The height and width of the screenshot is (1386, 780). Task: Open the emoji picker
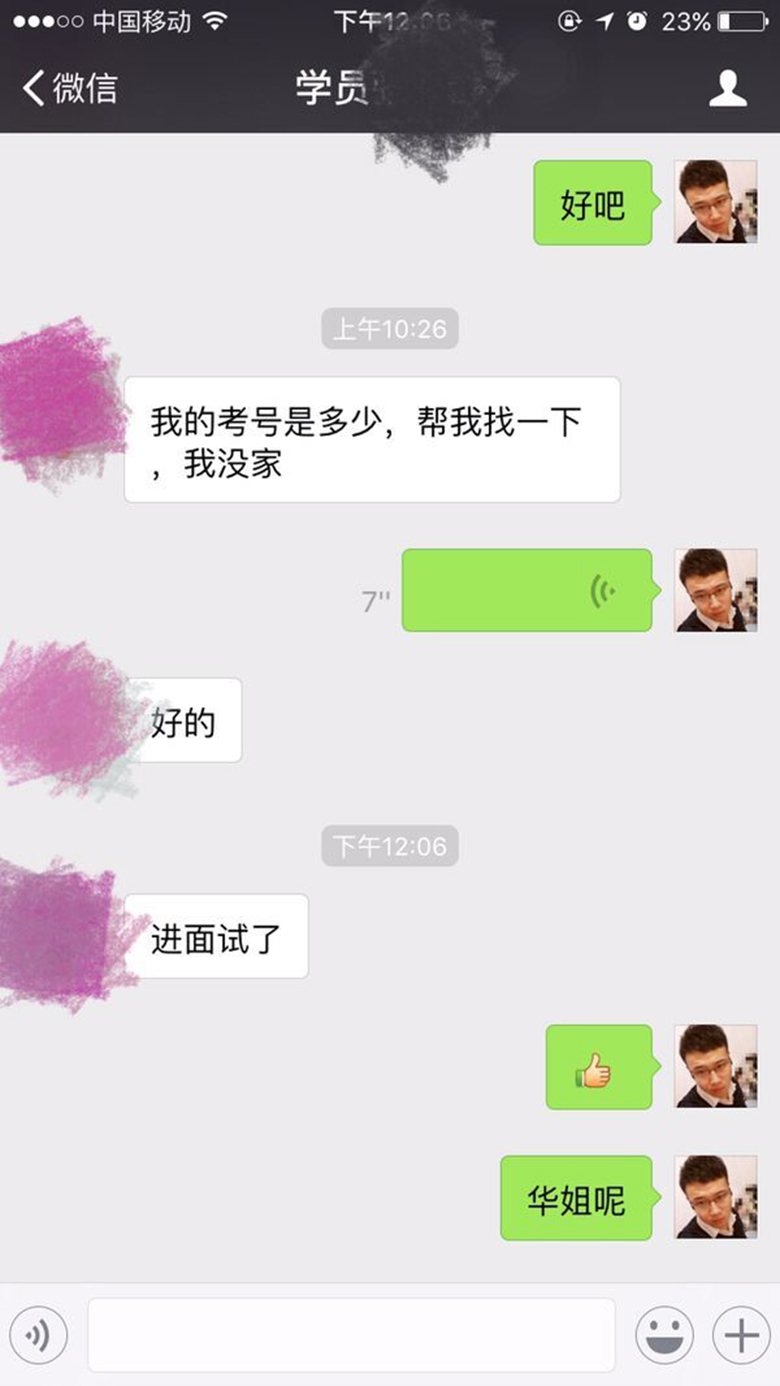click(x=664, y=1335)
